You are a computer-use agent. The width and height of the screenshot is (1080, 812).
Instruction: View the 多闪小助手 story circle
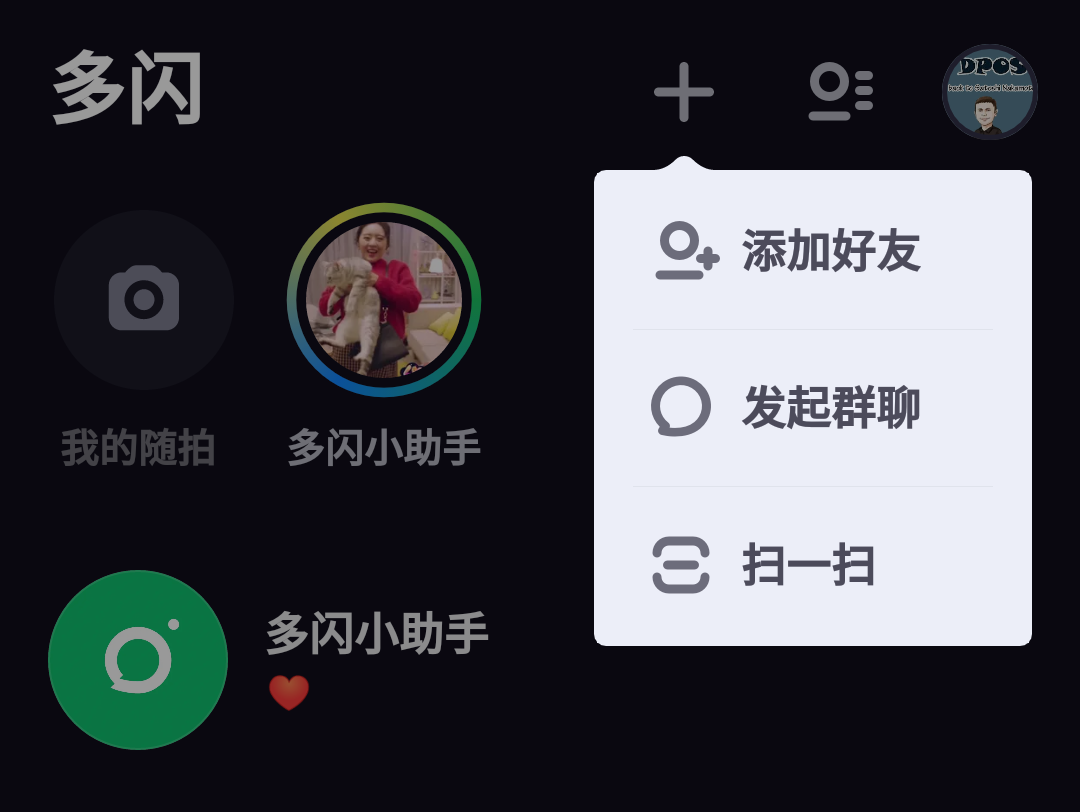pyautogui.click(x=384, y=300)
